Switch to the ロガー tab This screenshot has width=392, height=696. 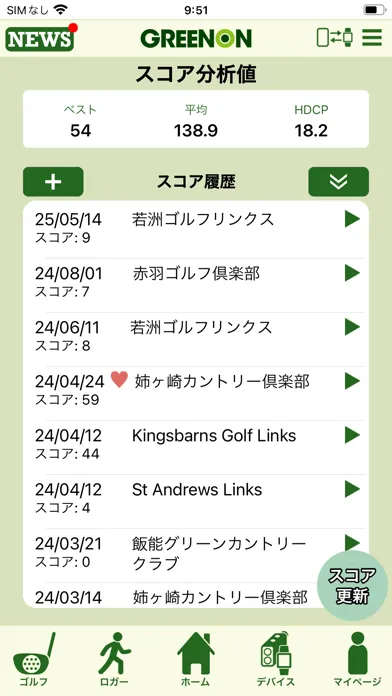115,659
